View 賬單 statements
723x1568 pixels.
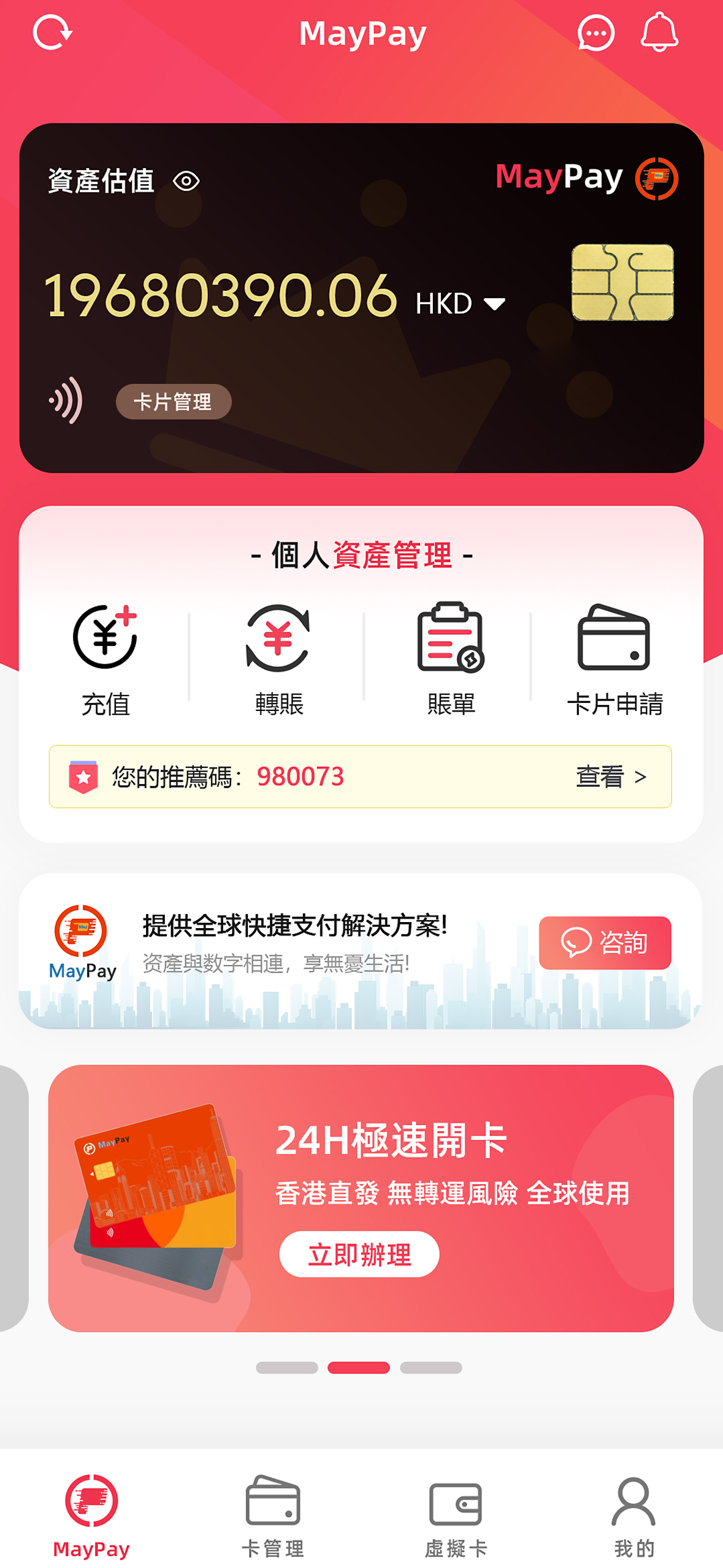(x=451, y=658)
